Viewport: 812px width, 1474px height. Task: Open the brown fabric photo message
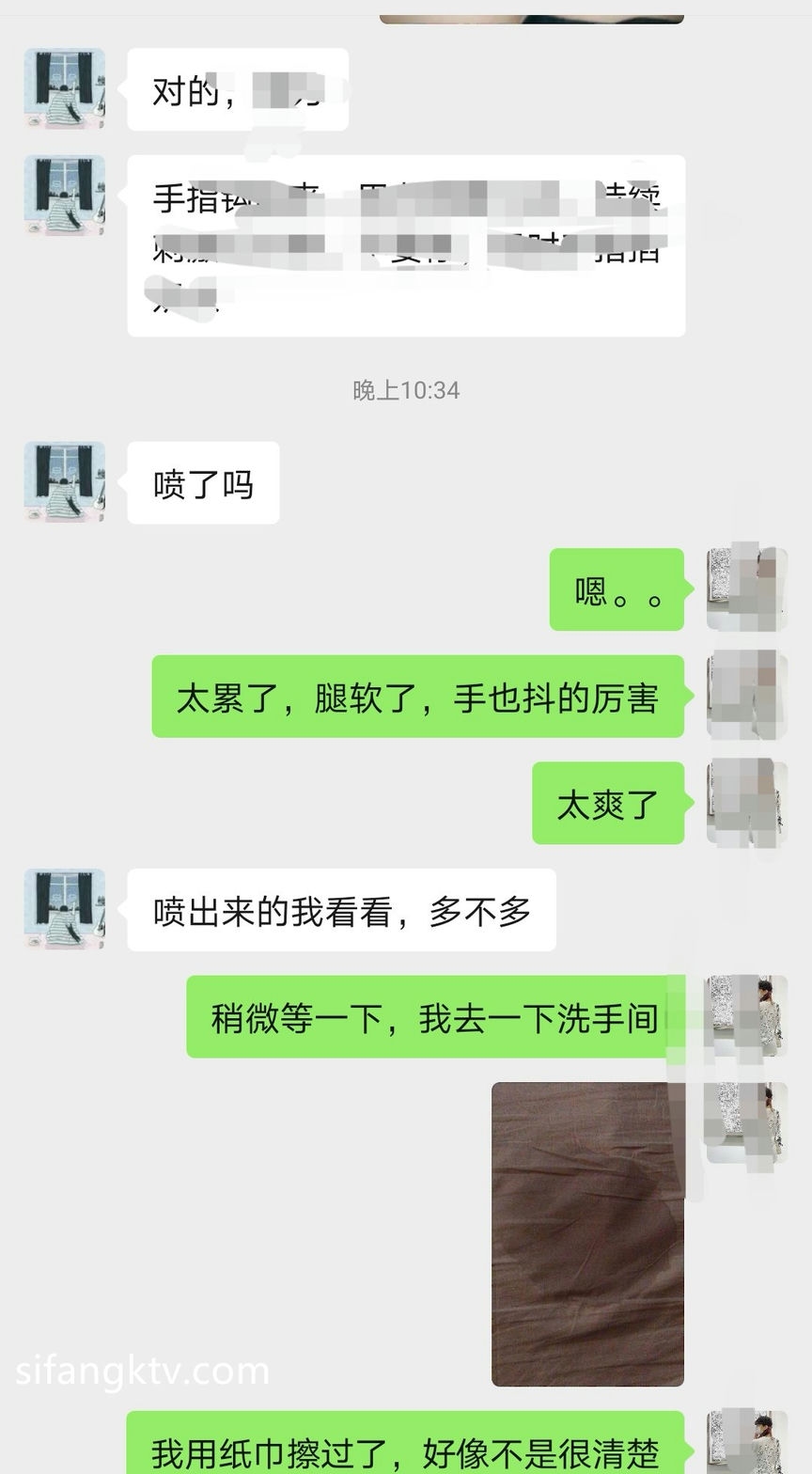[587, 1233]
